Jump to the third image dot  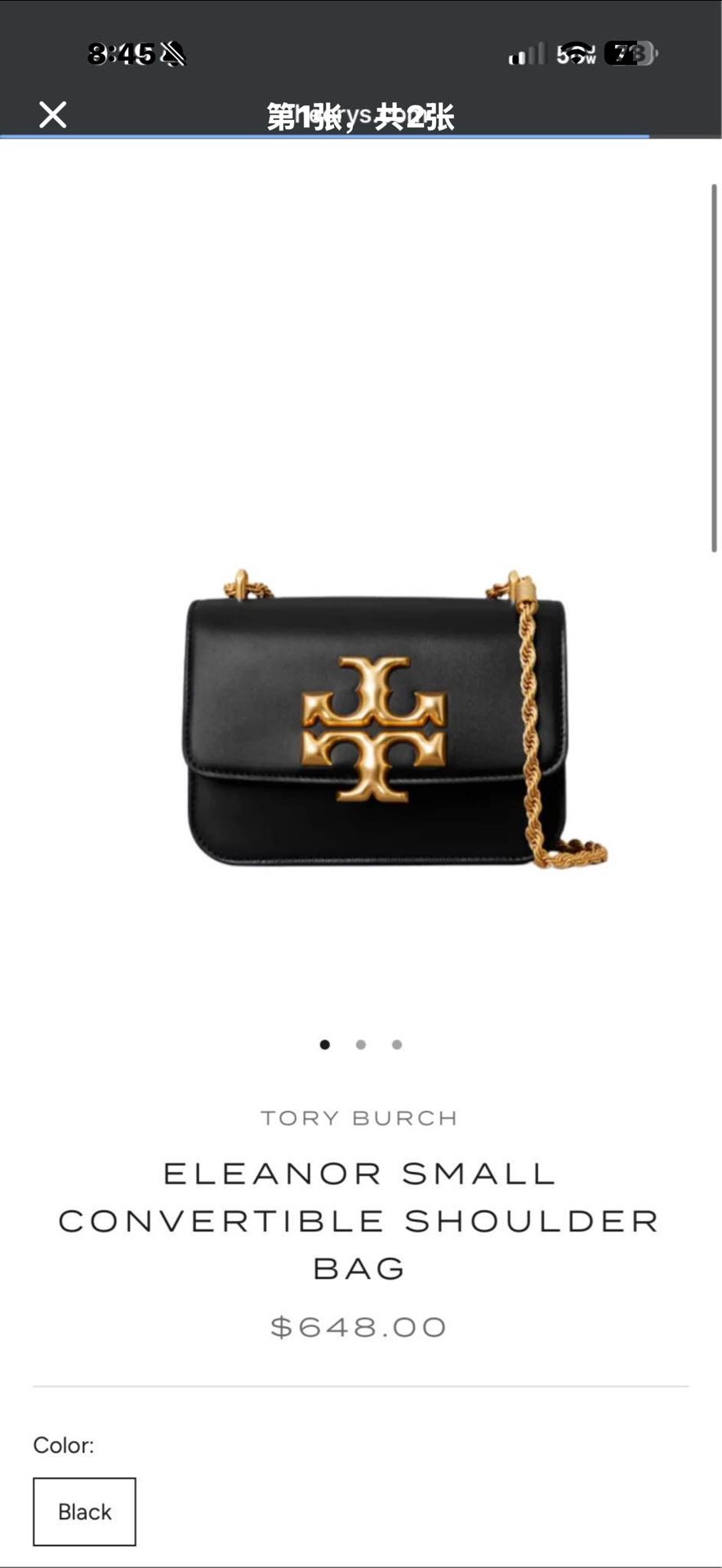pos(397,1045)
